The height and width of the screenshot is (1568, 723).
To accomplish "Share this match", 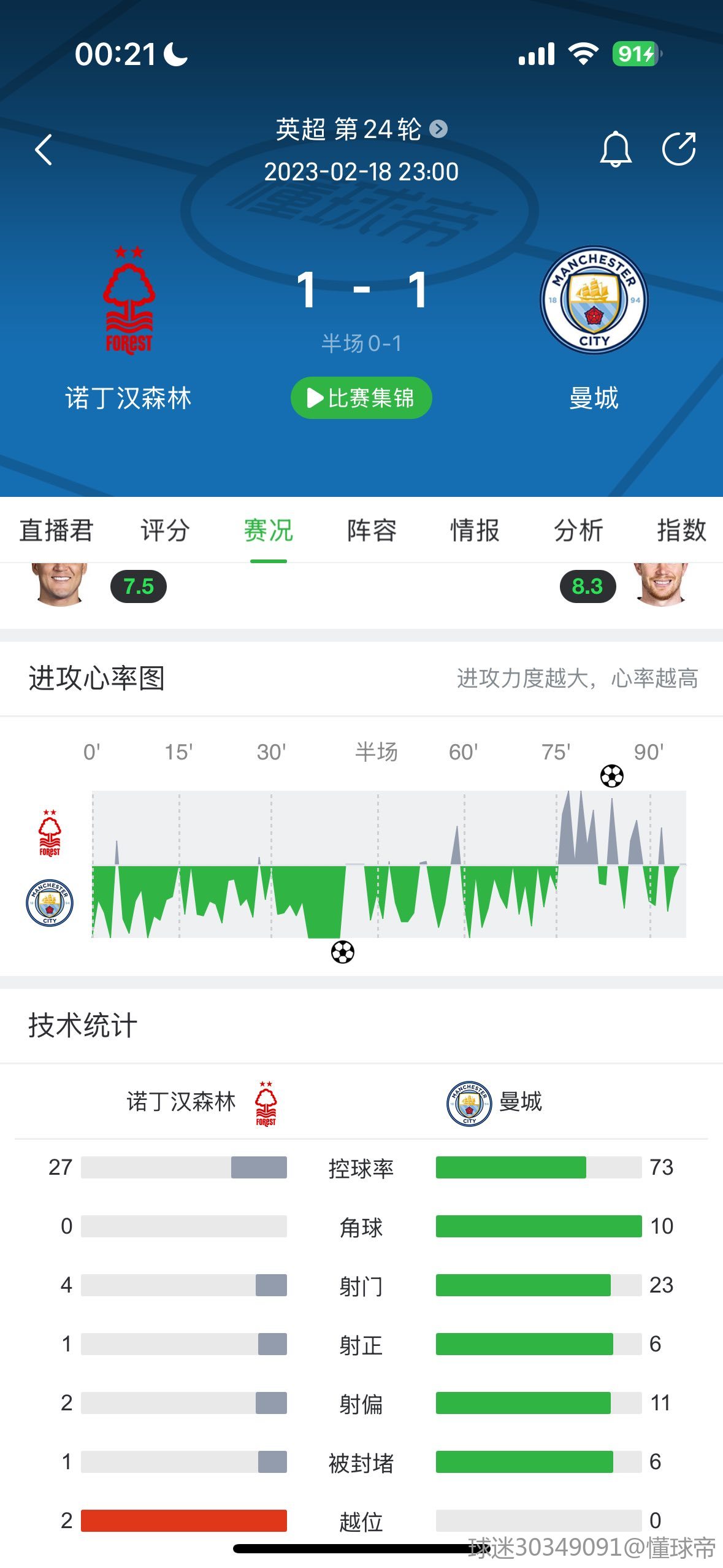I will tap(679, 149).
